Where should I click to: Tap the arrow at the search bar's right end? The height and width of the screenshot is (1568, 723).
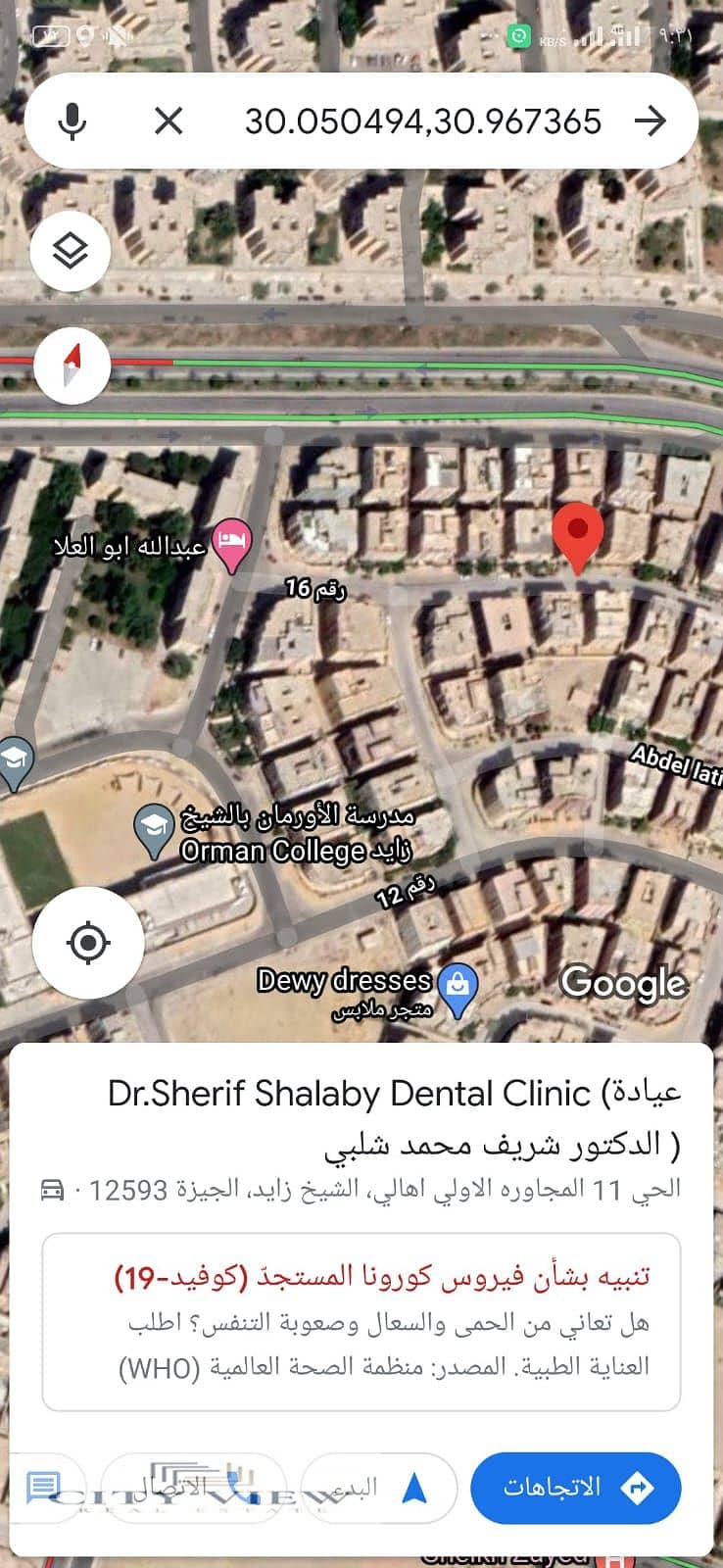pyautogui.click(x=651, y=122)
